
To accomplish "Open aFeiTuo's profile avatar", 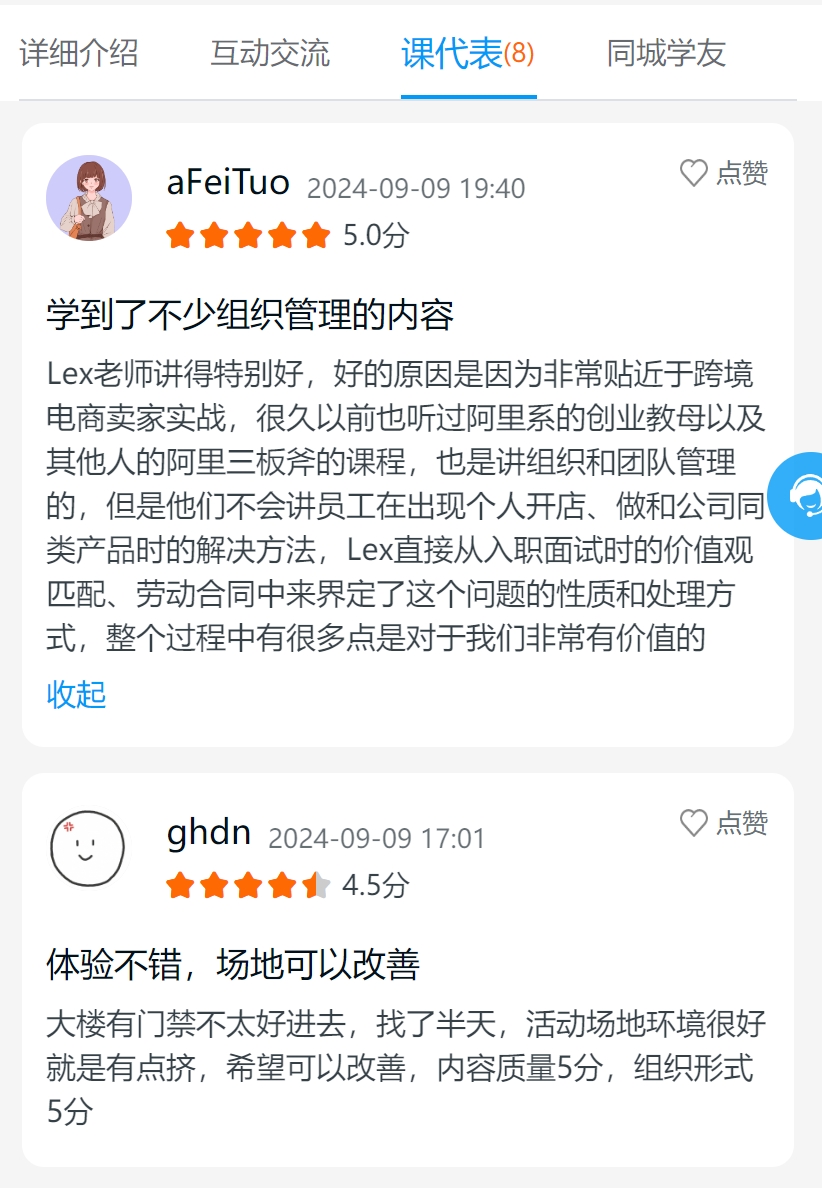I will (89, 198).
